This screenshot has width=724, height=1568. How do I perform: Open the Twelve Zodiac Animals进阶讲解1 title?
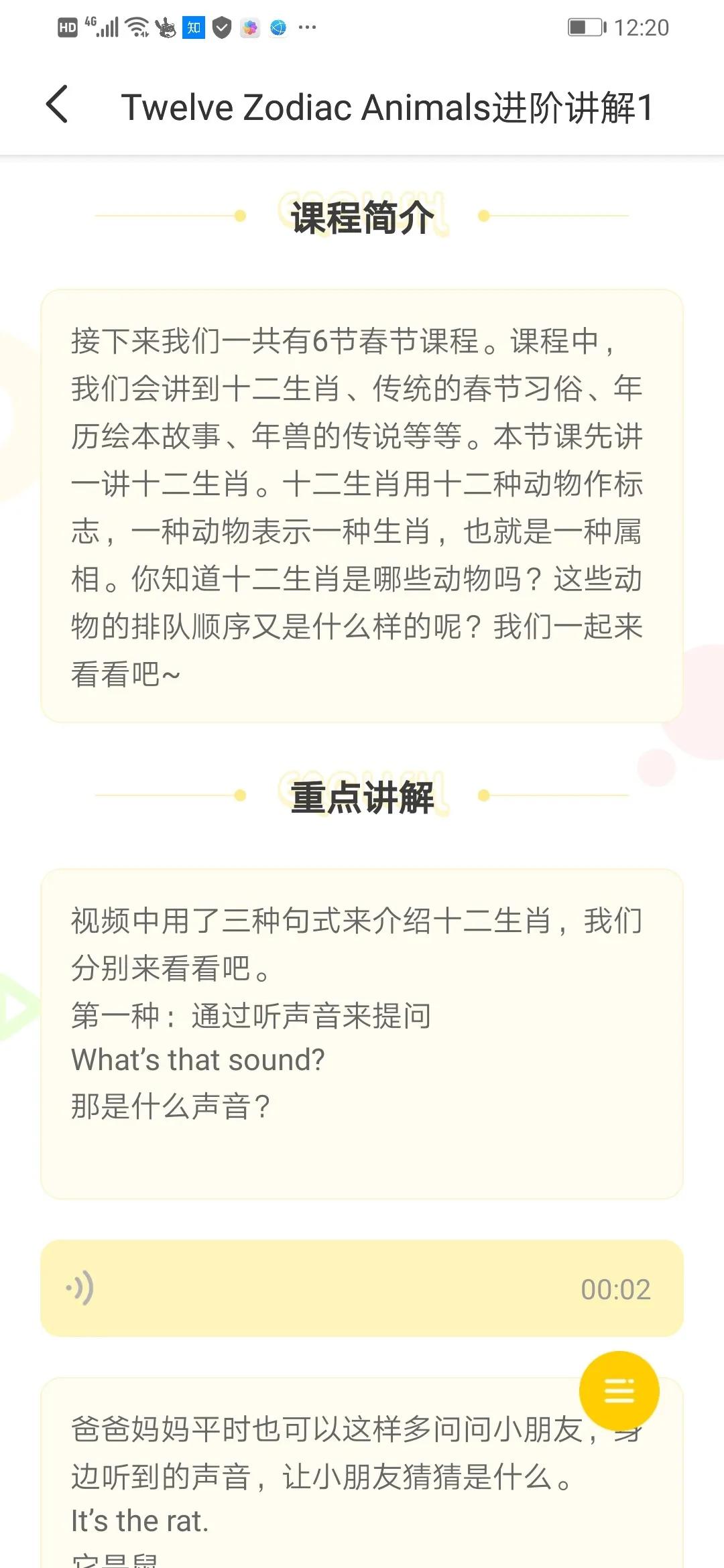click(x=389, y=106)
